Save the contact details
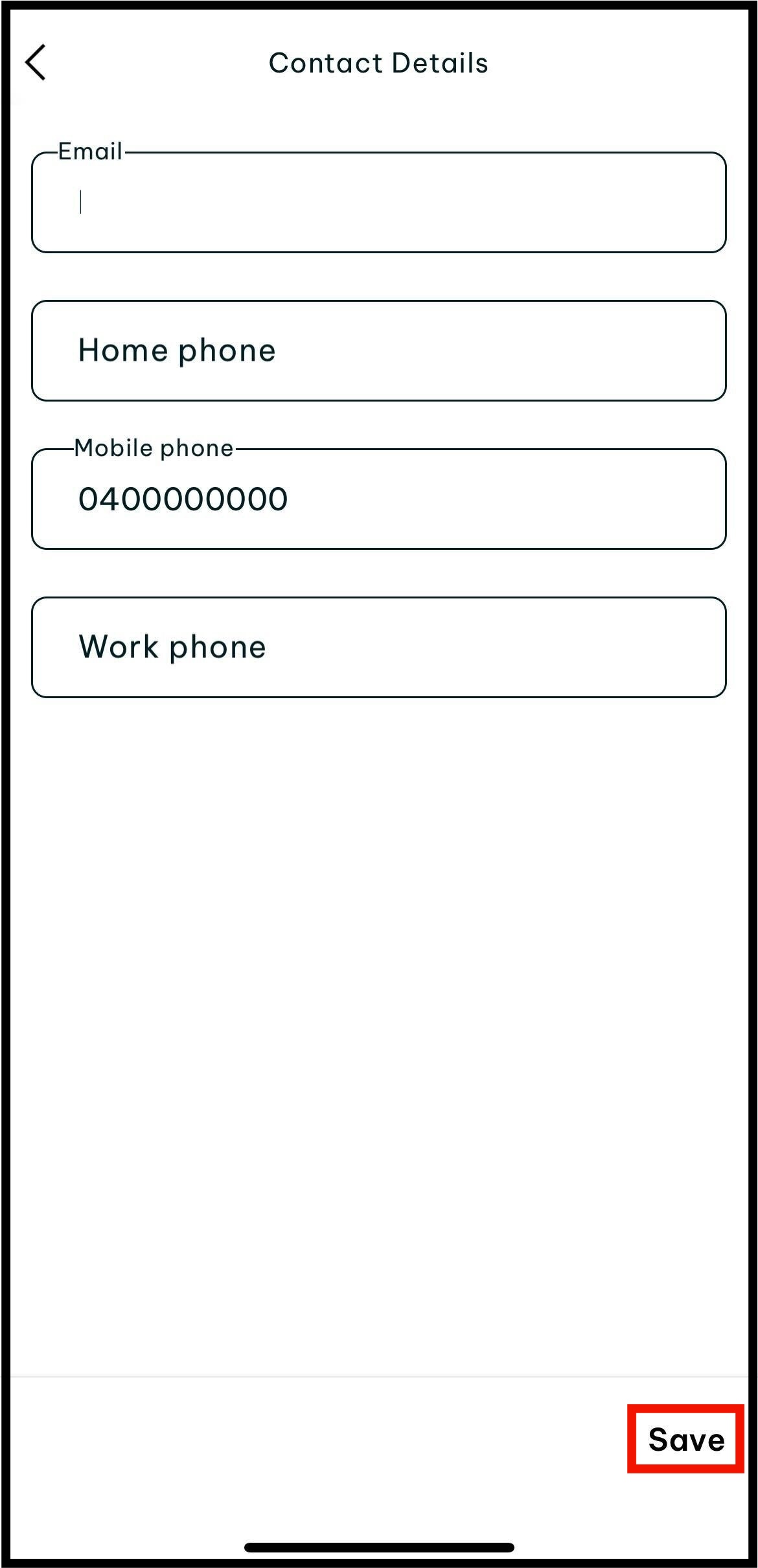Viewport: 758px width, 1568px height. 686,1440
